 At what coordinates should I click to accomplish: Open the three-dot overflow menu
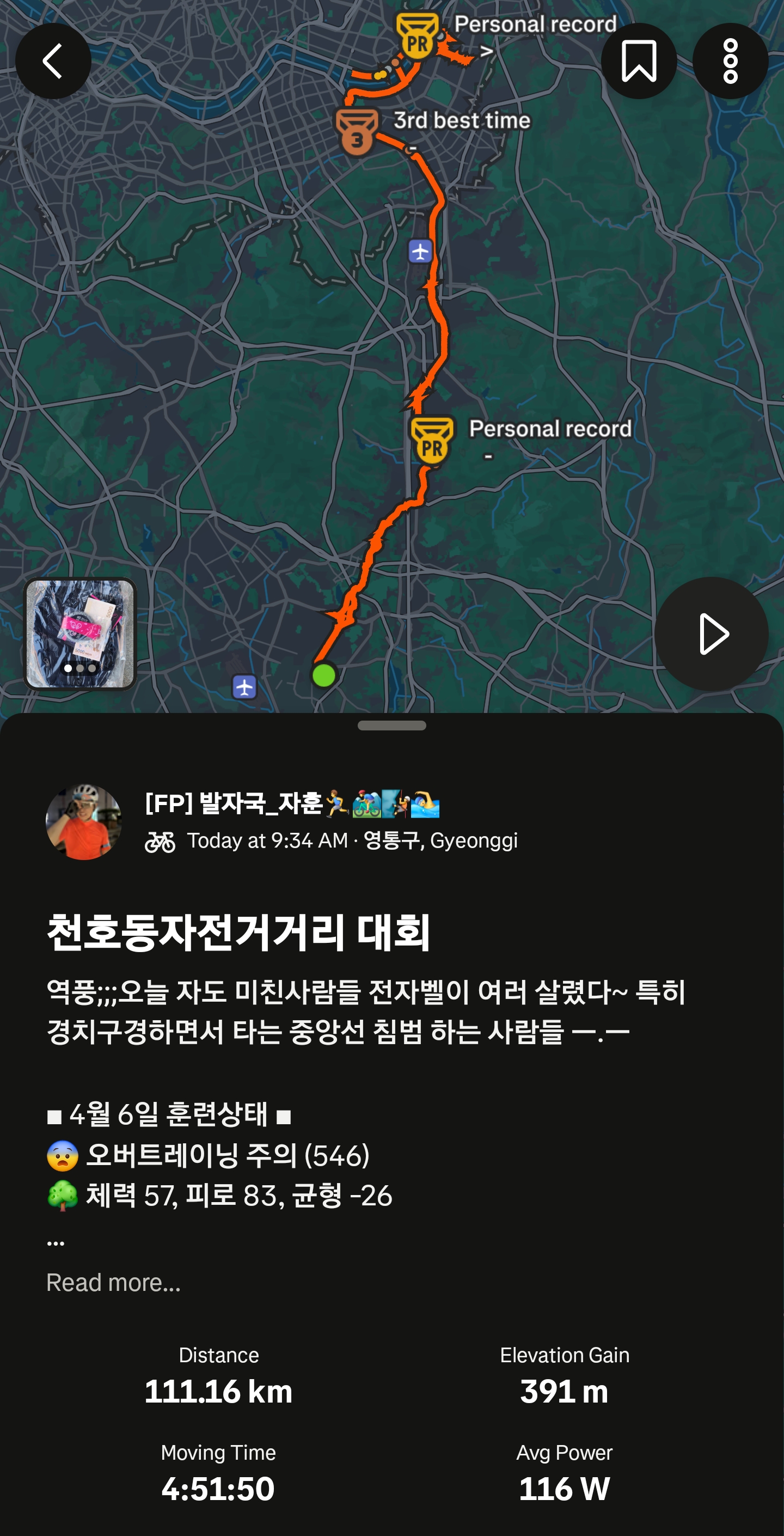click(x=730, y=61)
